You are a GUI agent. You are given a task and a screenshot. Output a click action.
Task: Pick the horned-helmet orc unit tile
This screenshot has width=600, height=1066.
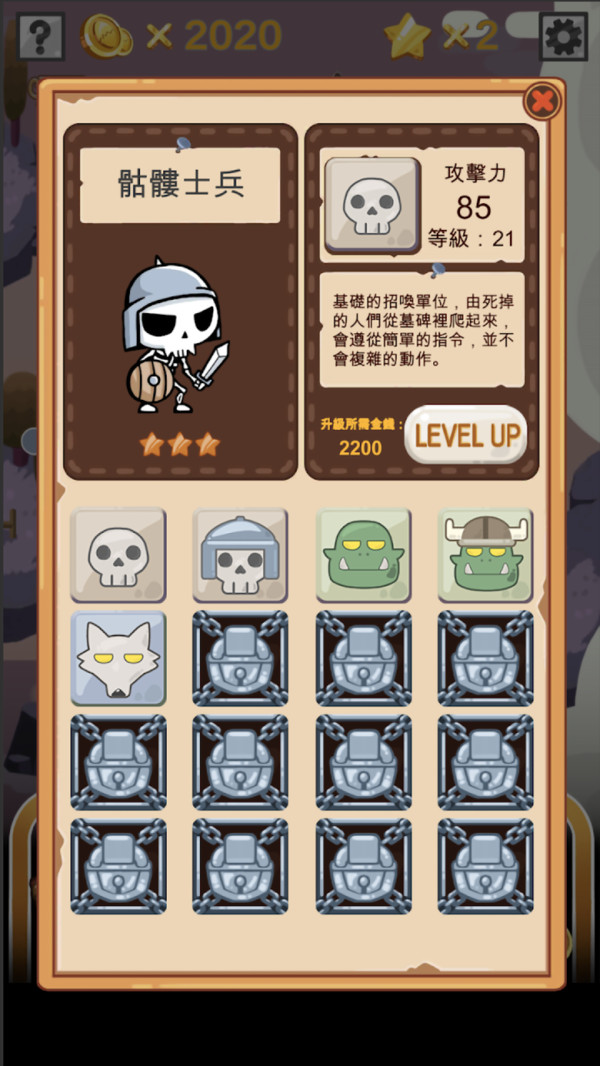pos(485,555)
